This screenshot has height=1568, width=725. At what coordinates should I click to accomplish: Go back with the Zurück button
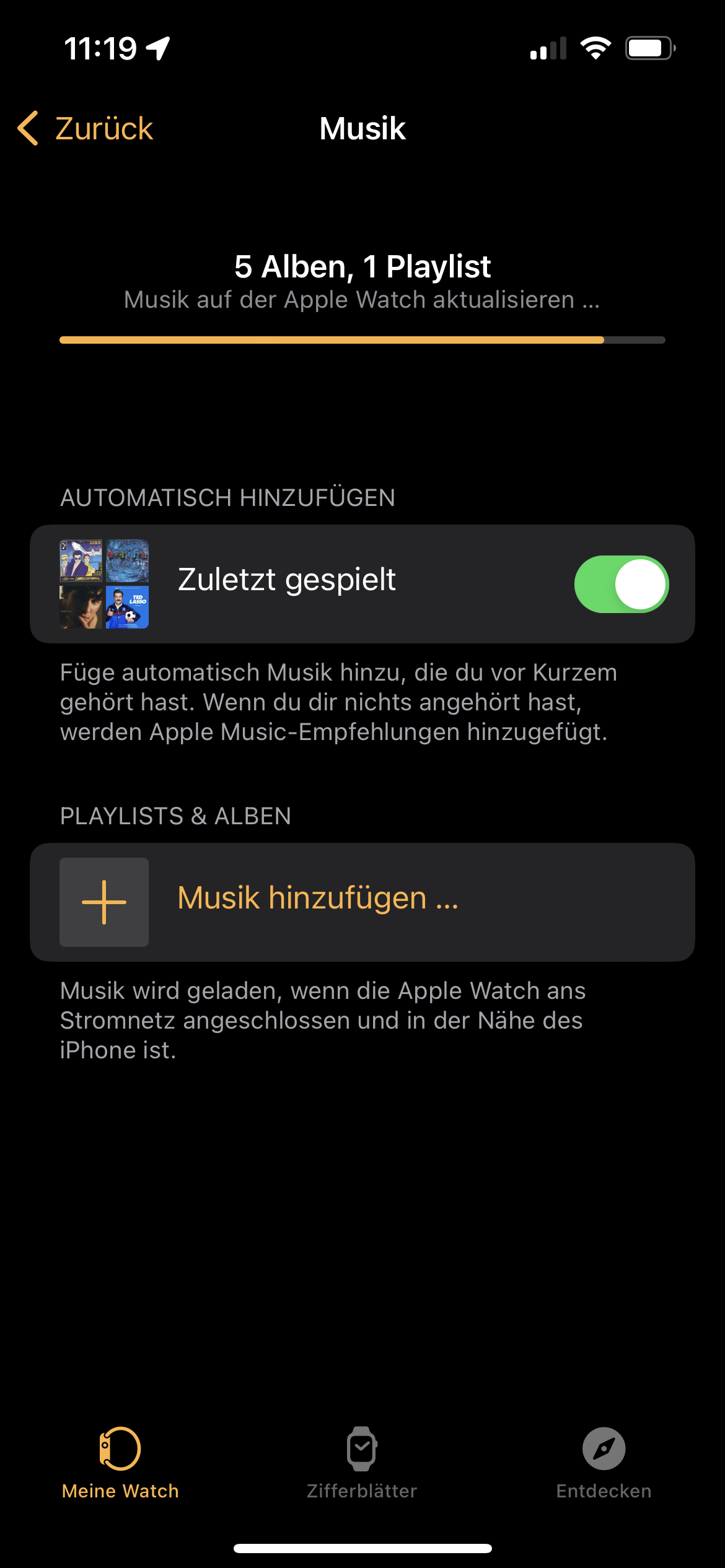pyautogui.click(x=86, y=129)
